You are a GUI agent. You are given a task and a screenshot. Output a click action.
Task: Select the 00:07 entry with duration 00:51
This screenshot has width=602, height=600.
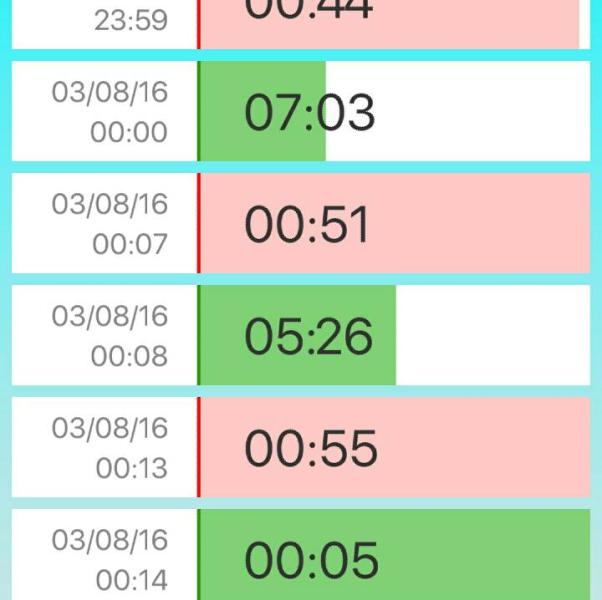[300, 223]
